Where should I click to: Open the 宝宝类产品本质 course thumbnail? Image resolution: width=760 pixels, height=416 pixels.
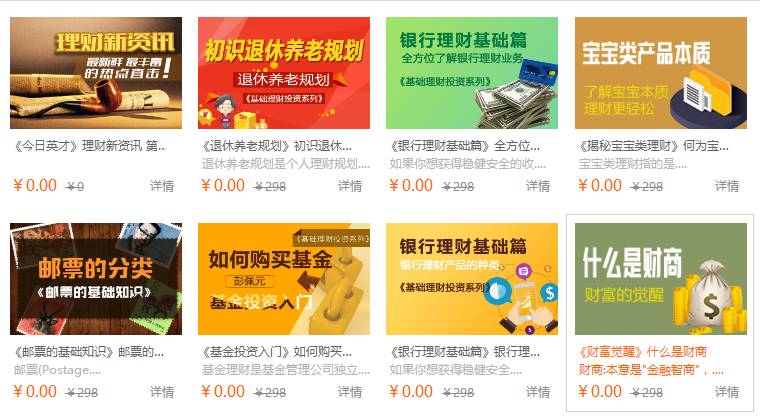point(660,73)
